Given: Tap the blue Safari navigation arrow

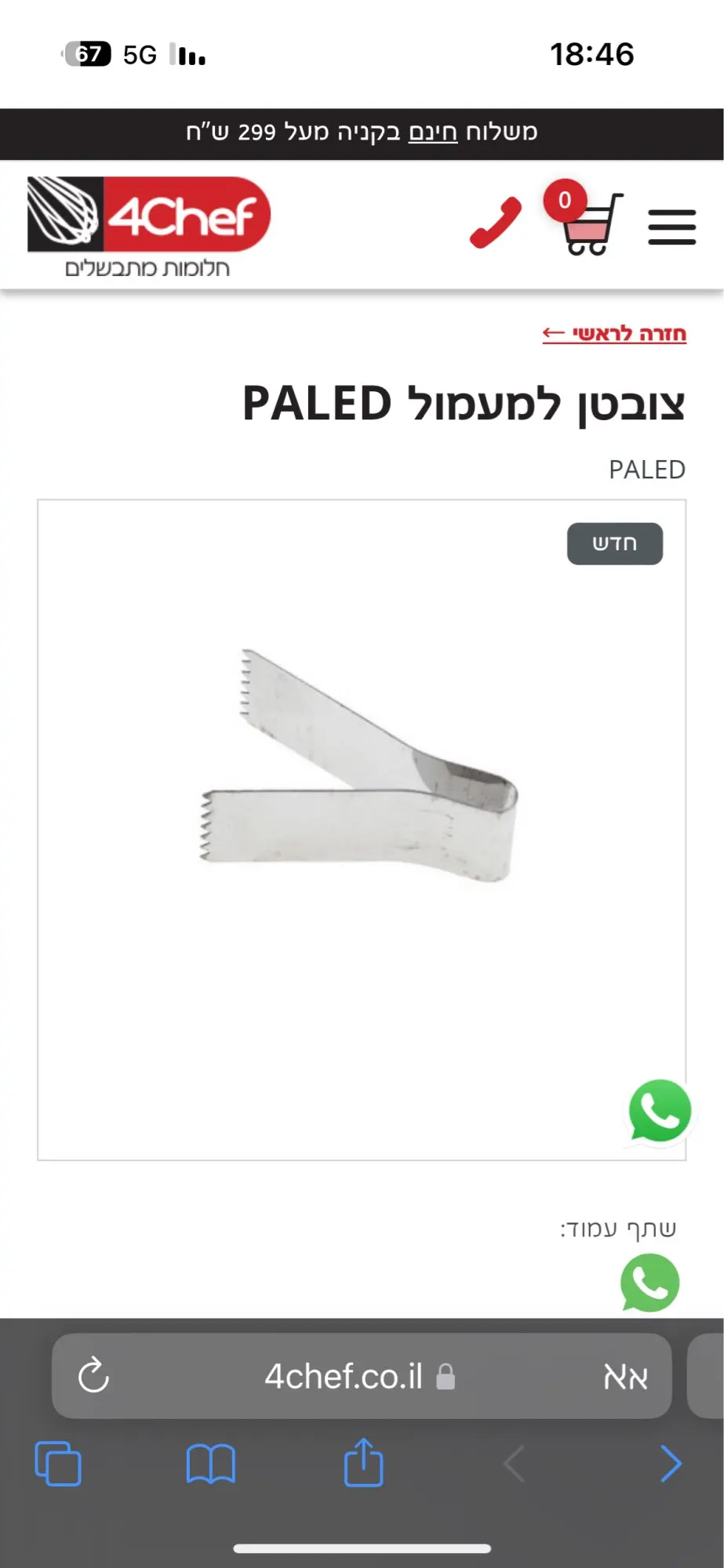Looking at the screenshot, I should [x=671, y=1463].
